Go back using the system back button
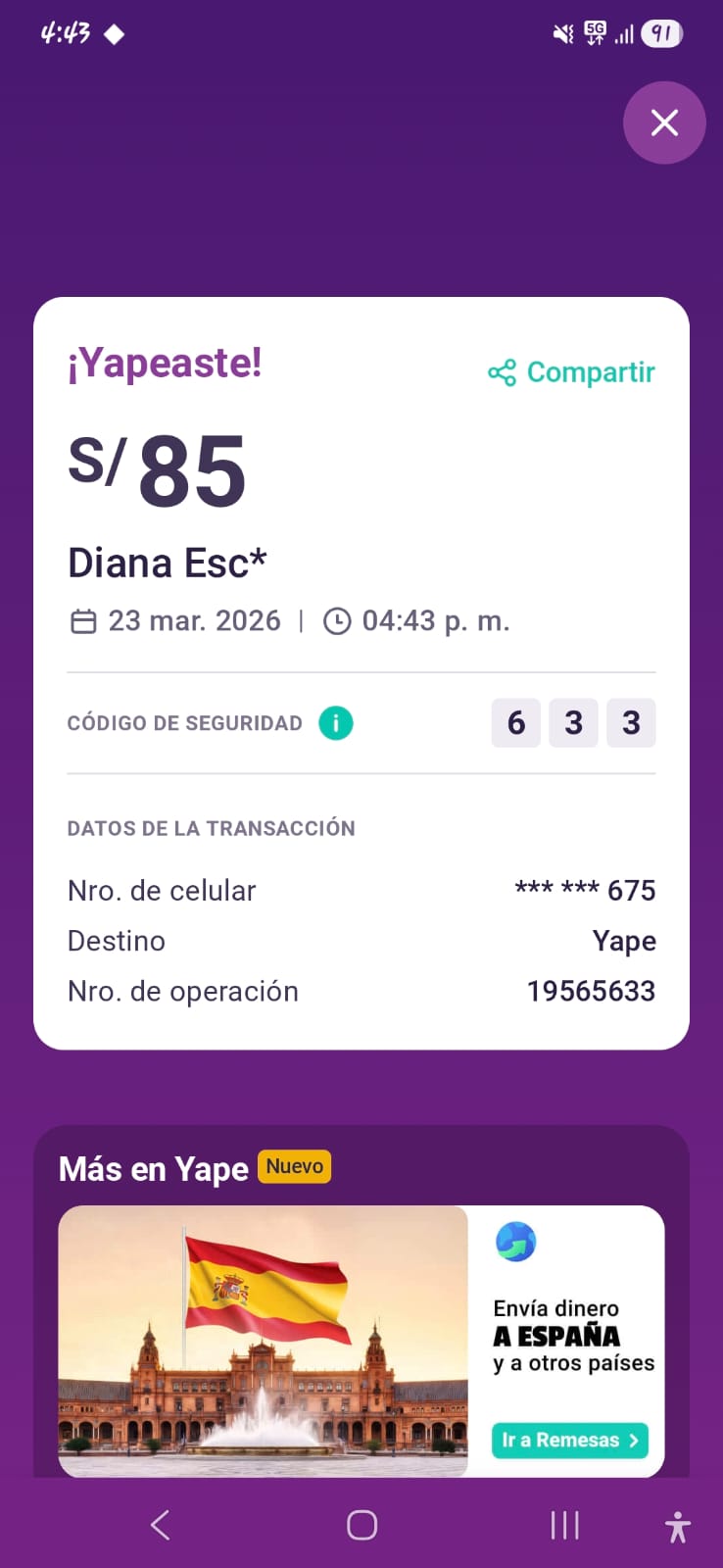The image size is (723, 1568). pyautogui.click(x=161, y=1525)
